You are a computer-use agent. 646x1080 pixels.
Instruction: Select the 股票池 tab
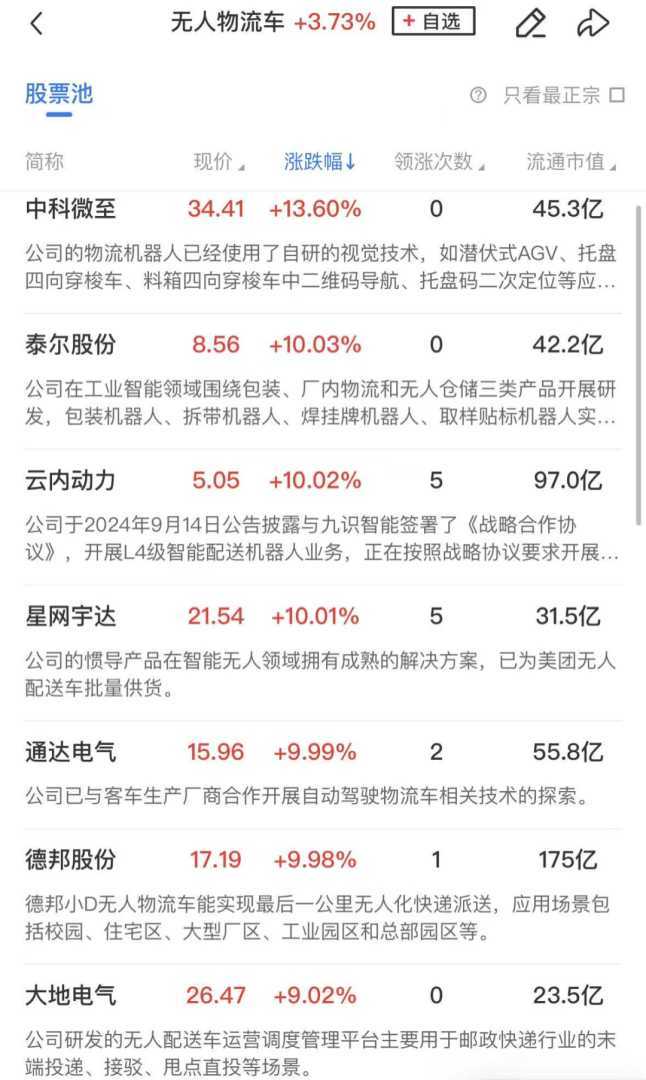(x=59, y=94)
